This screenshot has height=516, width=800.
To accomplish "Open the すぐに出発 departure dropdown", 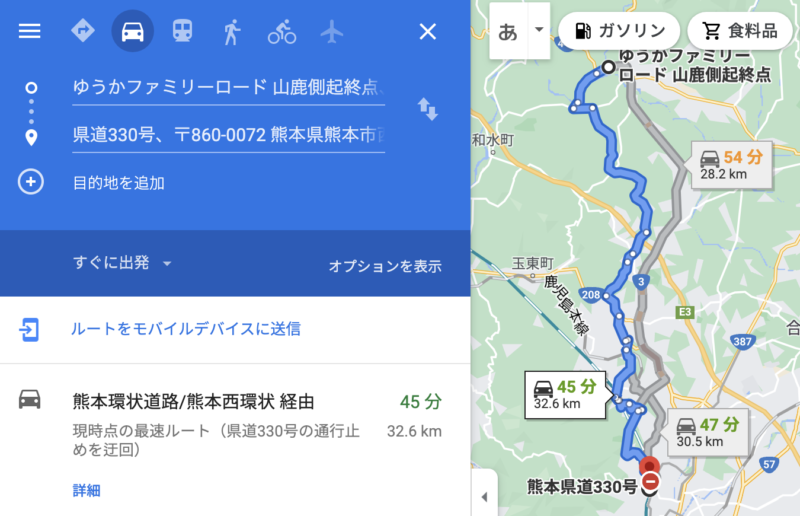I will click(x=122, y=263).
